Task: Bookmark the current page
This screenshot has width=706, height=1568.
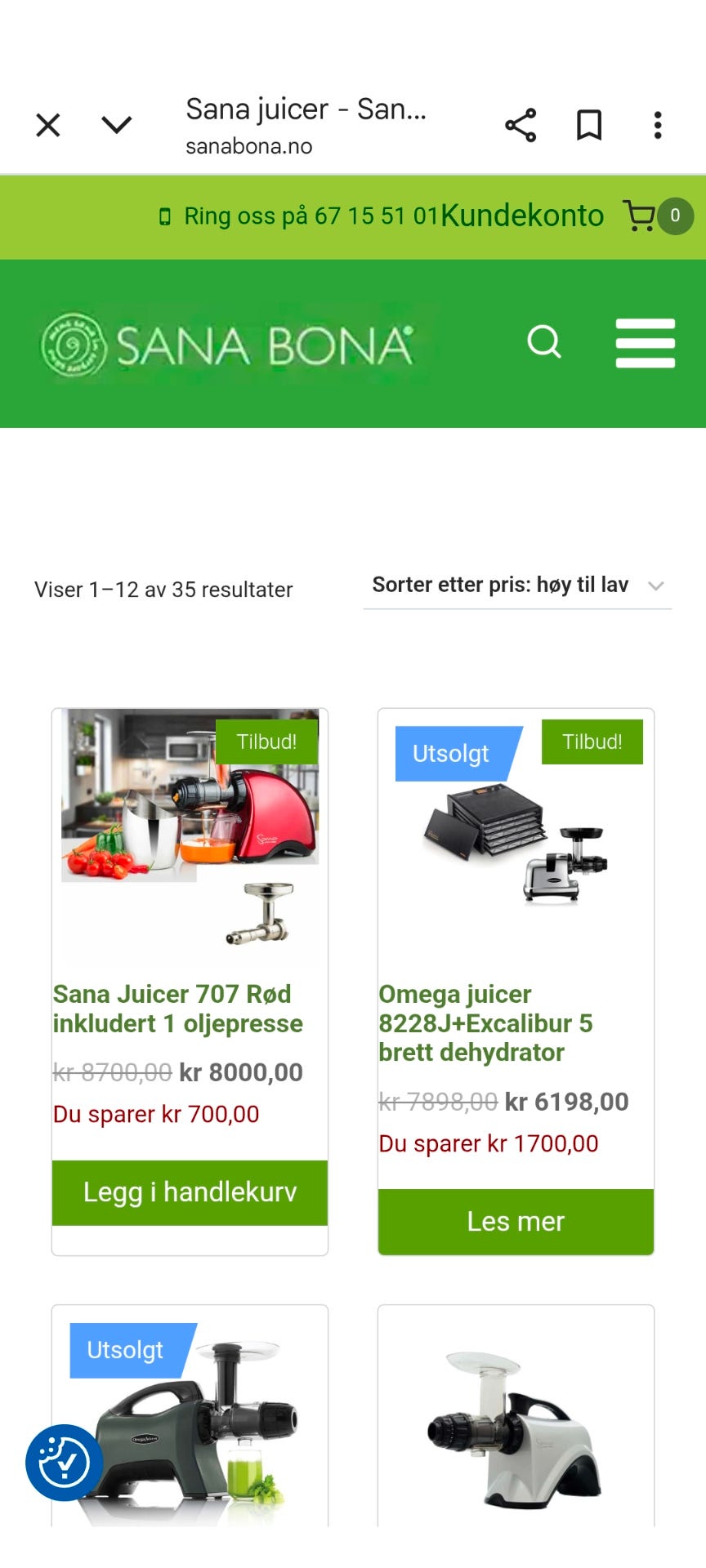Action: [x=589, y=125]
